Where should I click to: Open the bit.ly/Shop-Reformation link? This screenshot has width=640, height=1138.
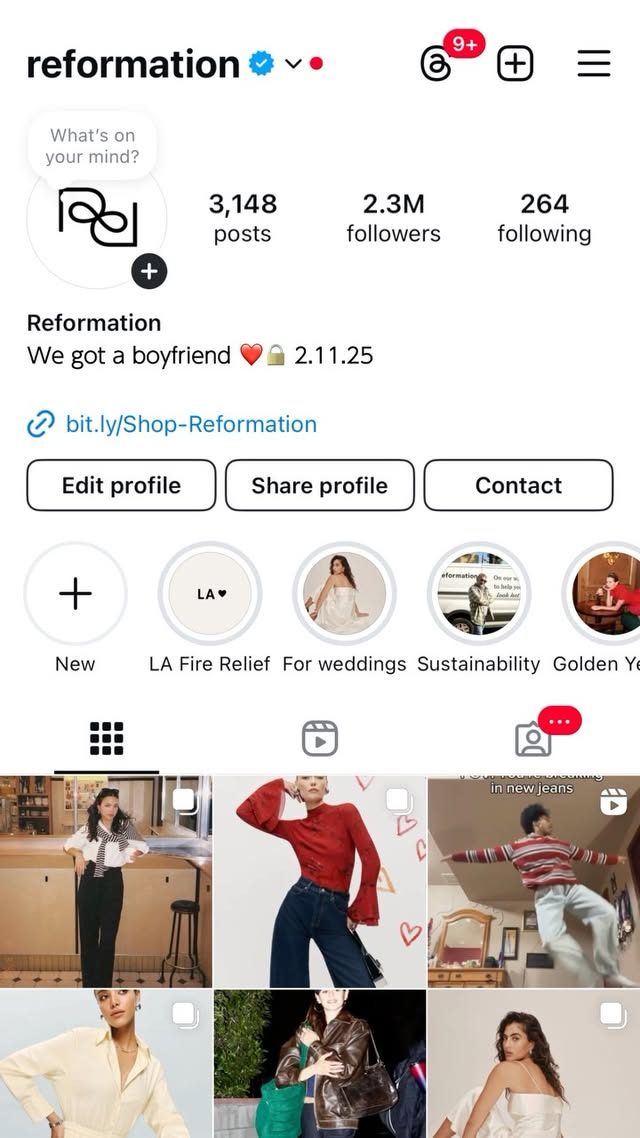pyautogui.click(x=190, y=424)
